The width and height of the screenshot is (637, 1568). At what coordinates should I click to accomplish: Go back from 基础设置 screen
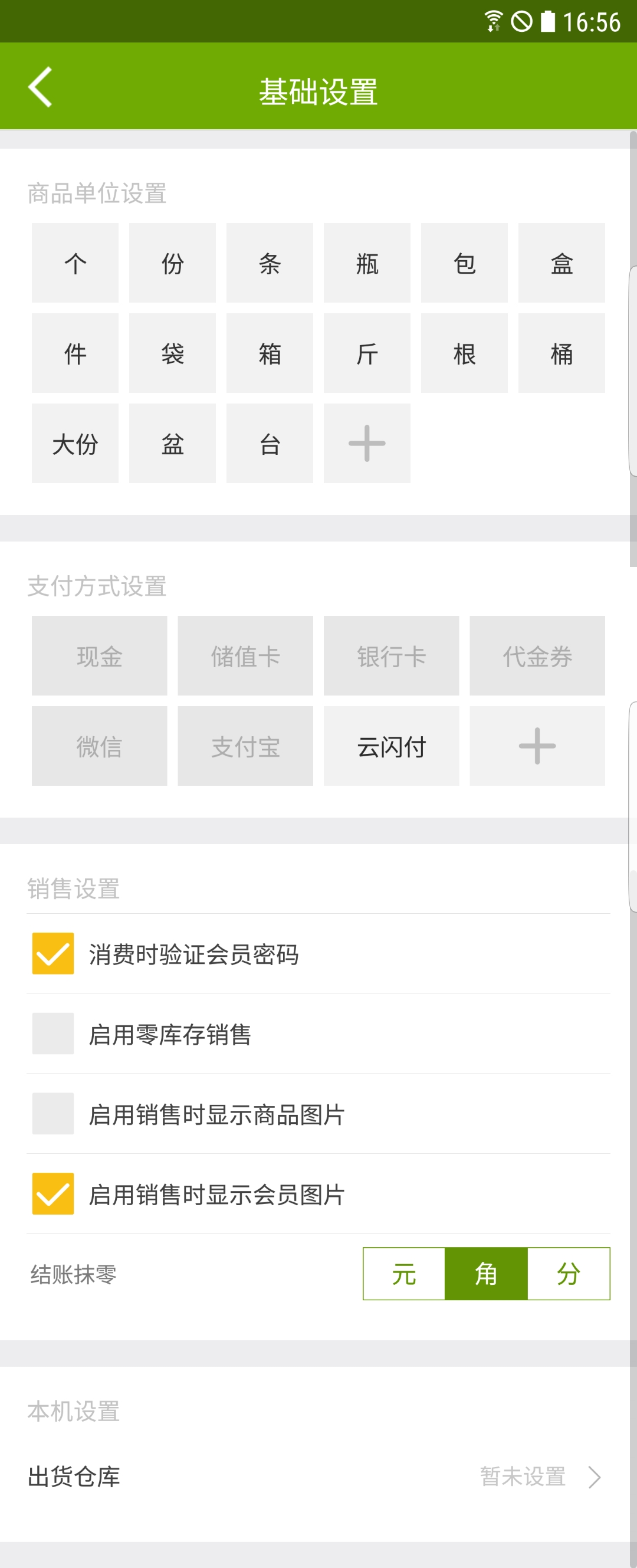pyautogui.click(x=40, y=87)
